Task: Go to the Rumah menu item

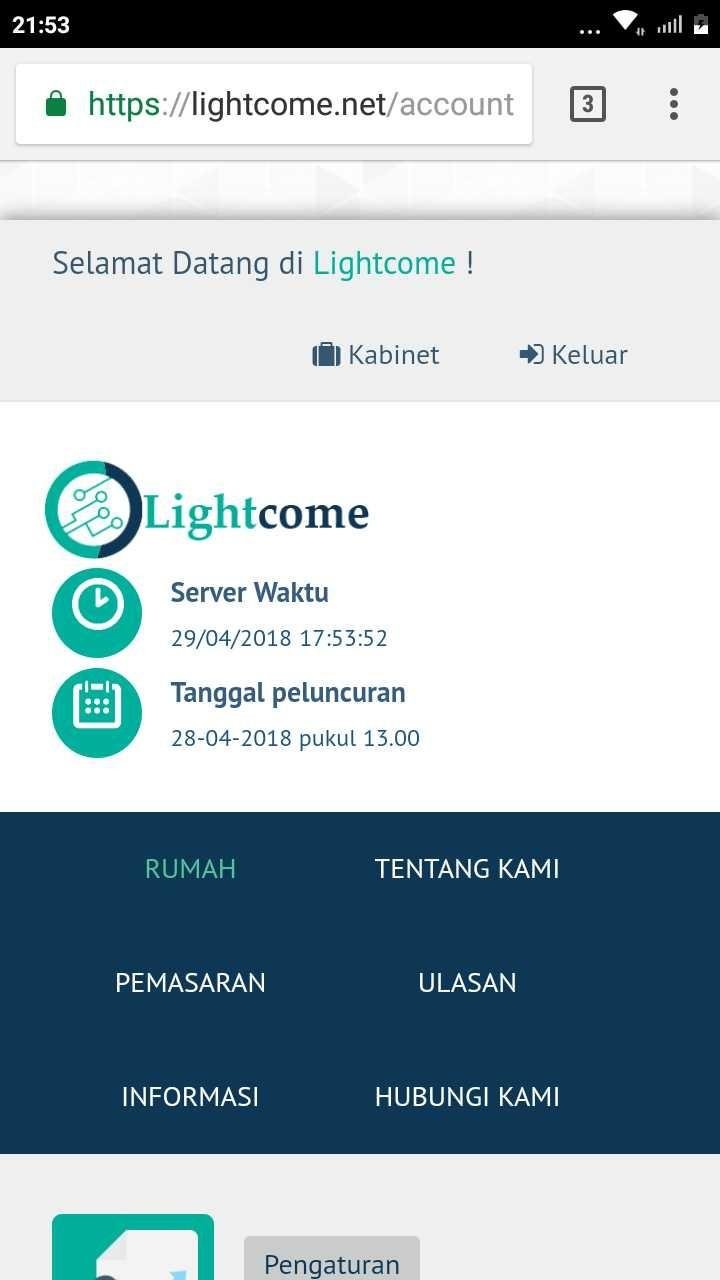Action: click(x=190, y=869)
